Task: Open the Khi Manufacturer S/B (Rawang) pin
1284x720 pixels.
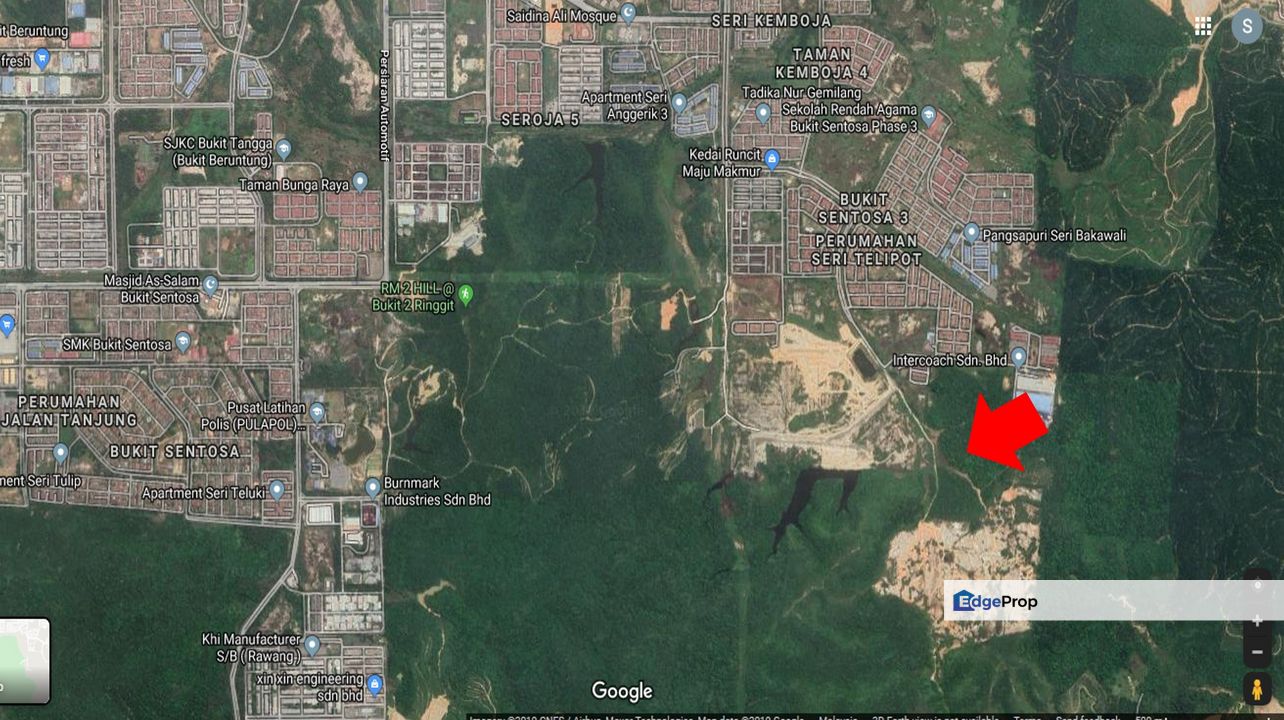Action: coord(312,645)
